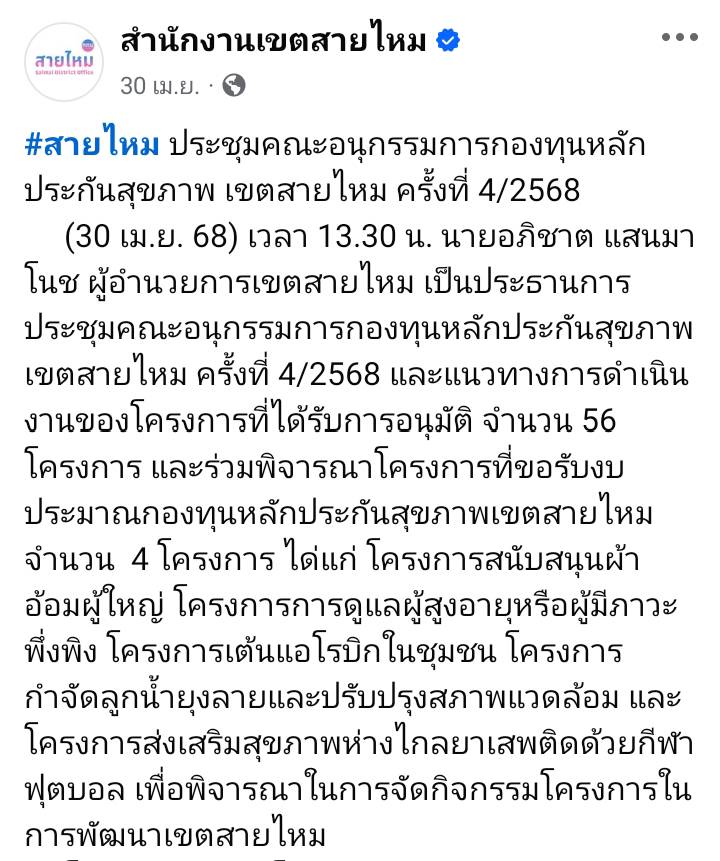Open the สำนักงานเขตสายไหม page name
The image size is (720, 861).
tap(273, 41)
